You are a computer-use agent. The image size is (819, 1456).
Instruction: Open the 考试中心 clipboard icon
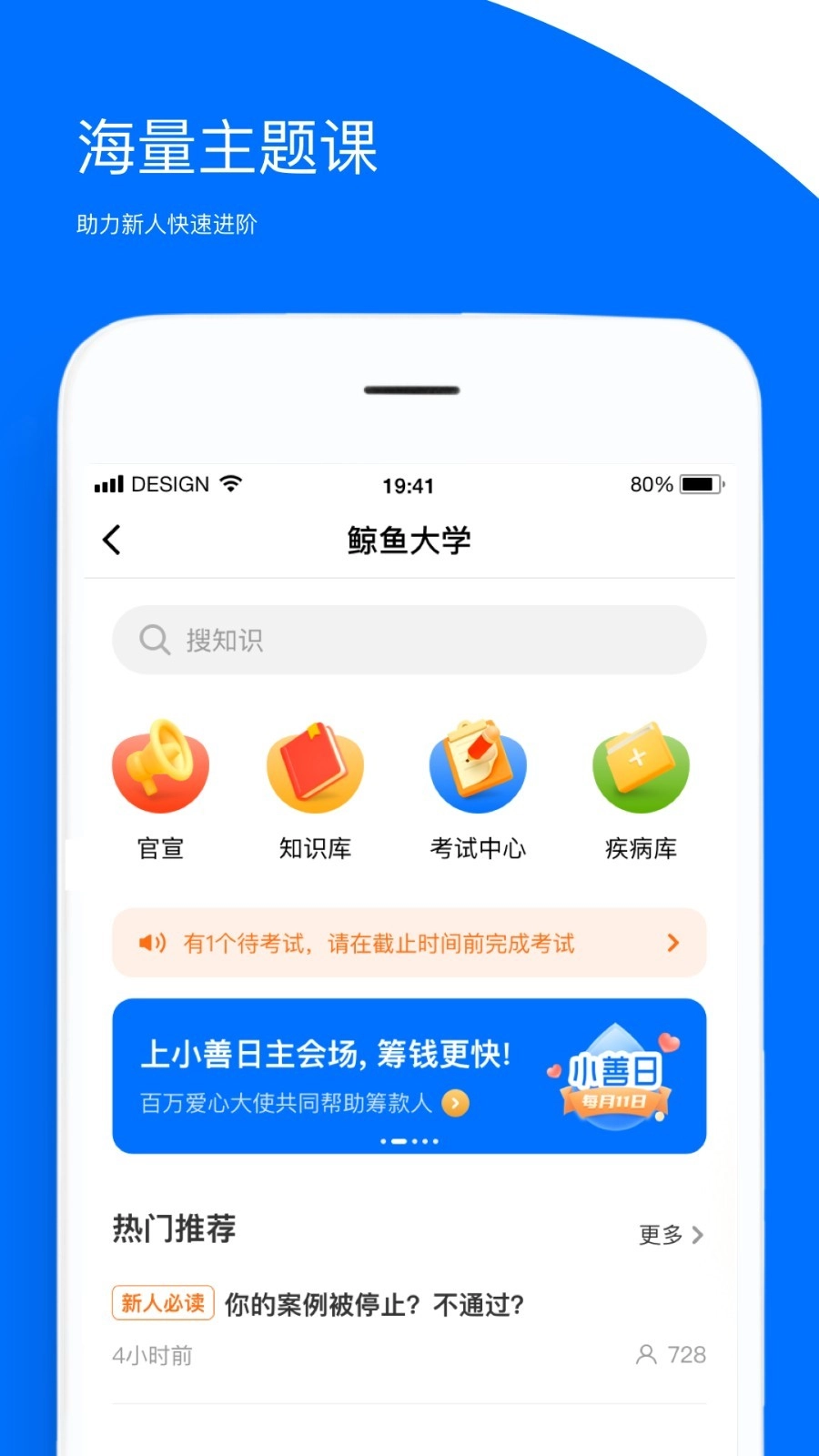[x=477, y=766]
